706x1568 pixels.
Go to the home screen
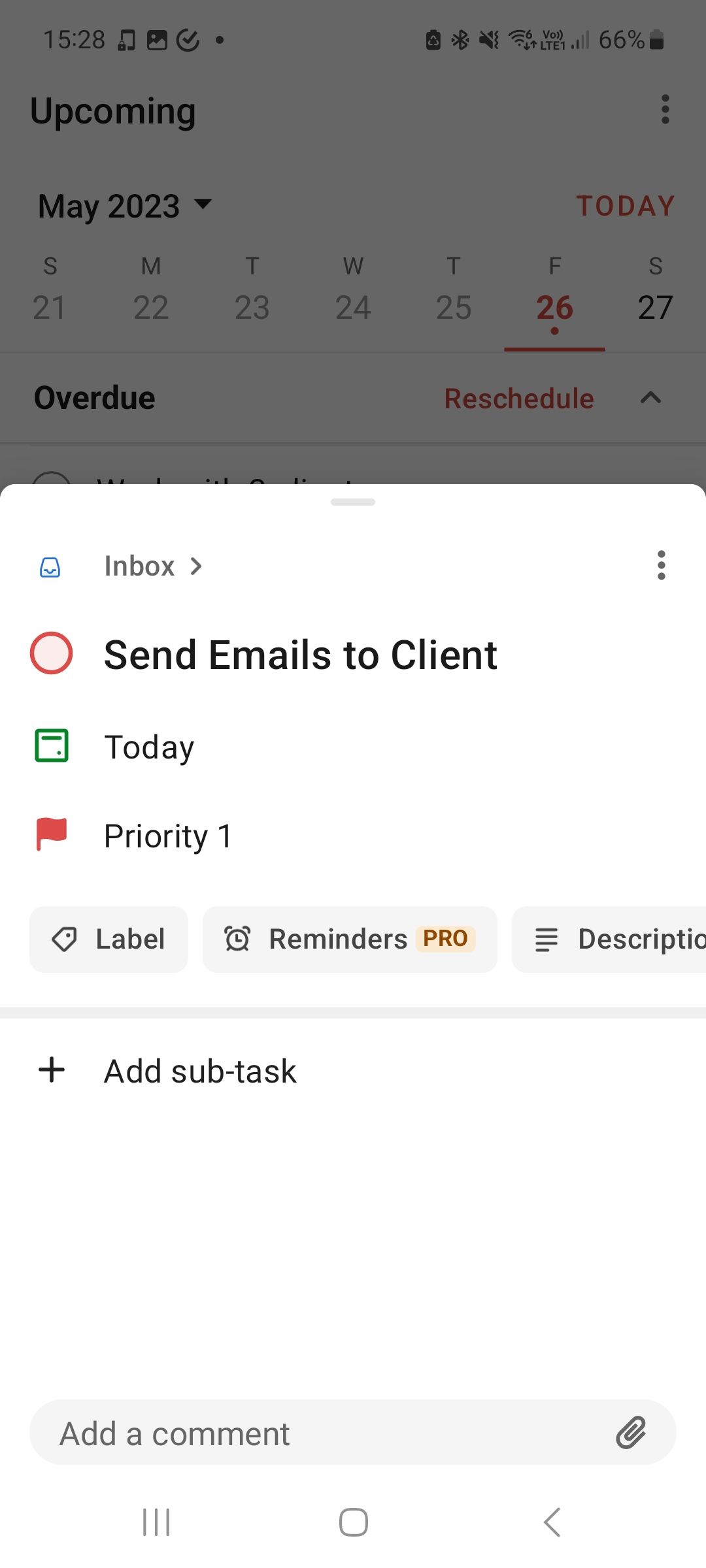pos(353,1522)
